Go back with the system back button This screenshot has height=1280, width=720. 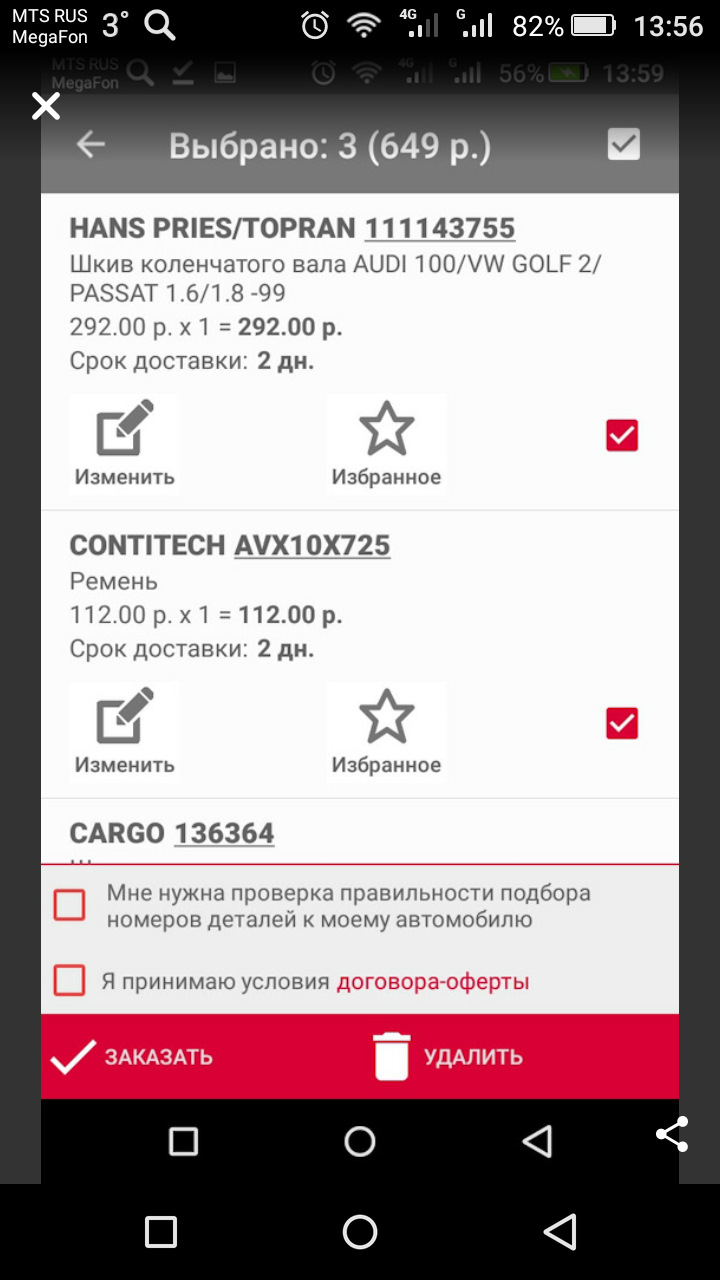[560, 1232]
